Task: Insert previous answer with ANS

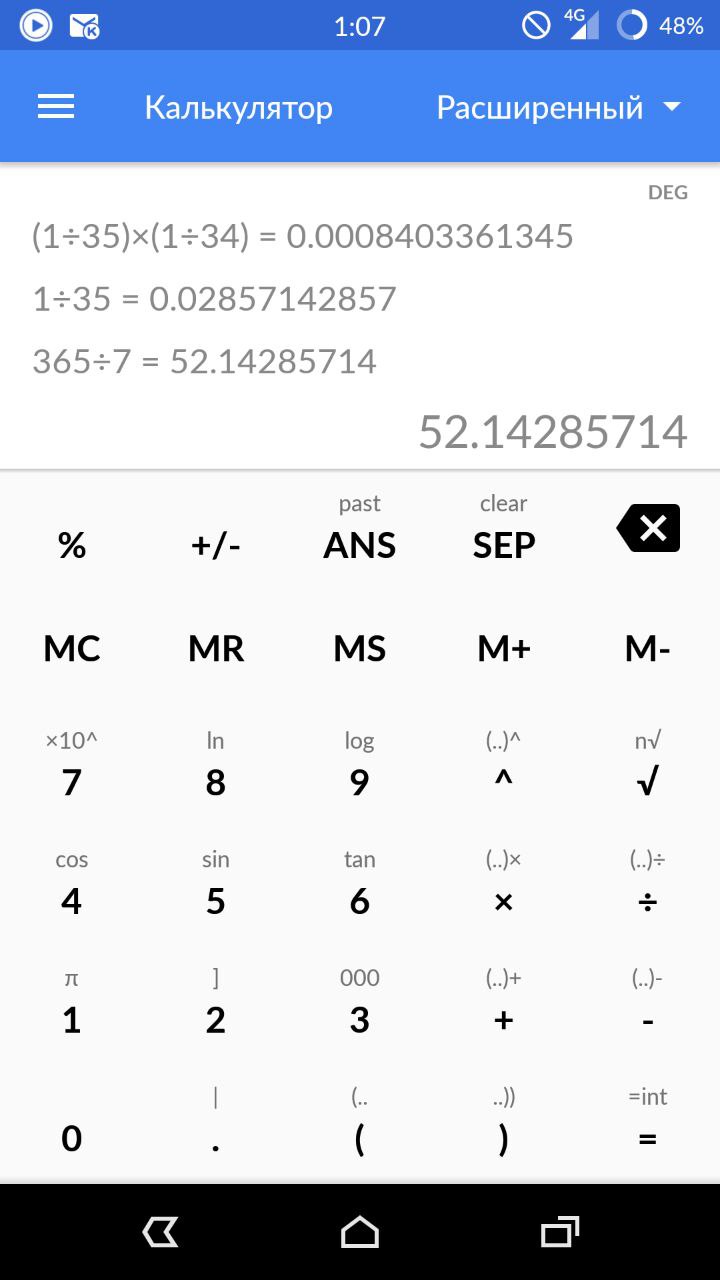Action: [x=360, y=545]
